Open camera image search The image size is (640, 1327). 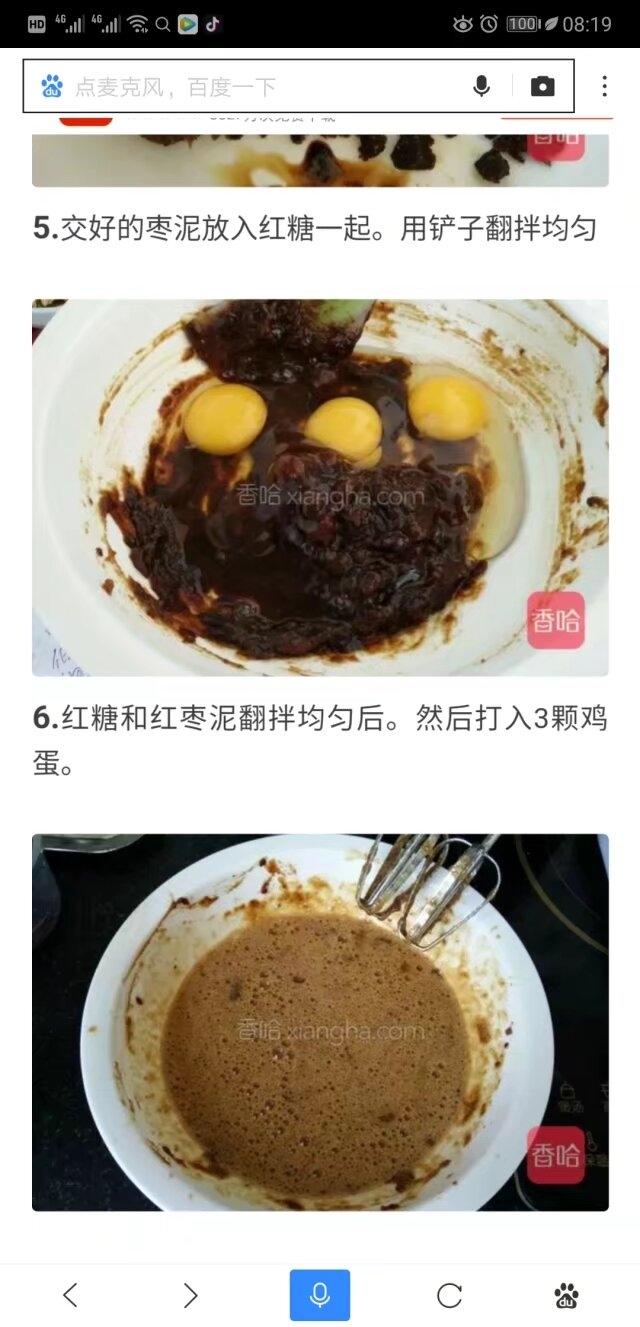coord(542,87)
